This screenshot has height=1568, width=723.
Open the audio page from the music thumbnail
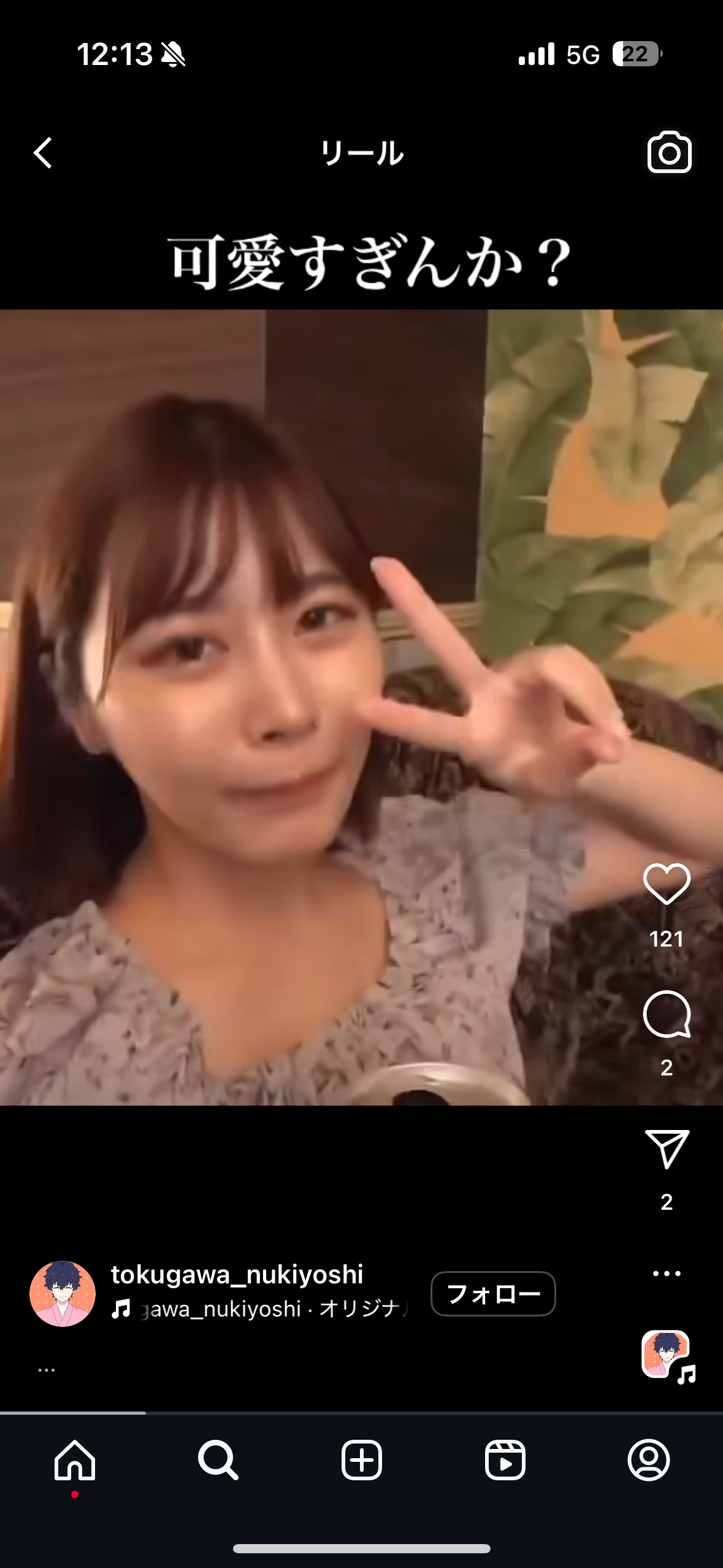667,1355
